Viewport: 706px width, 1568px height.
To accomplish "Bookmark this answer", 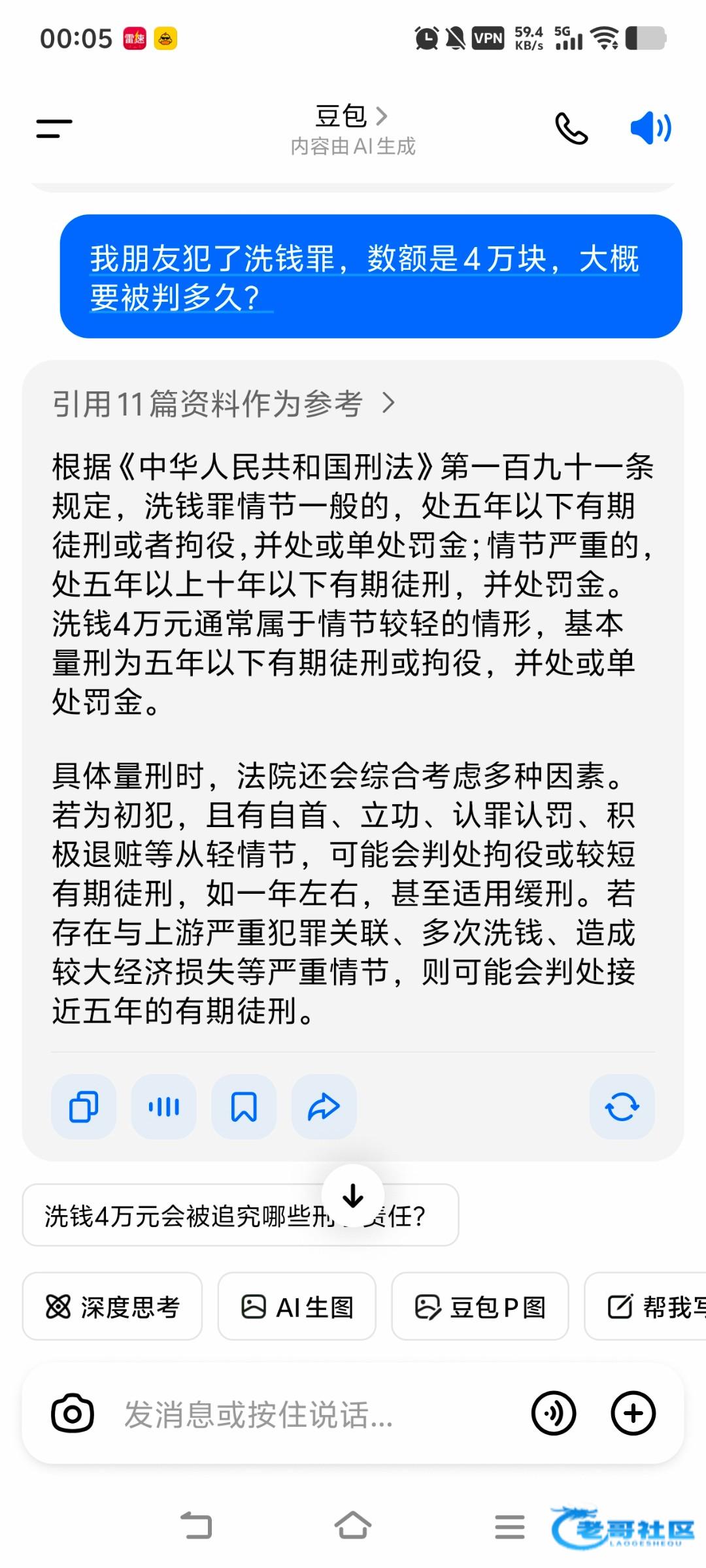I will (244, 1107).
